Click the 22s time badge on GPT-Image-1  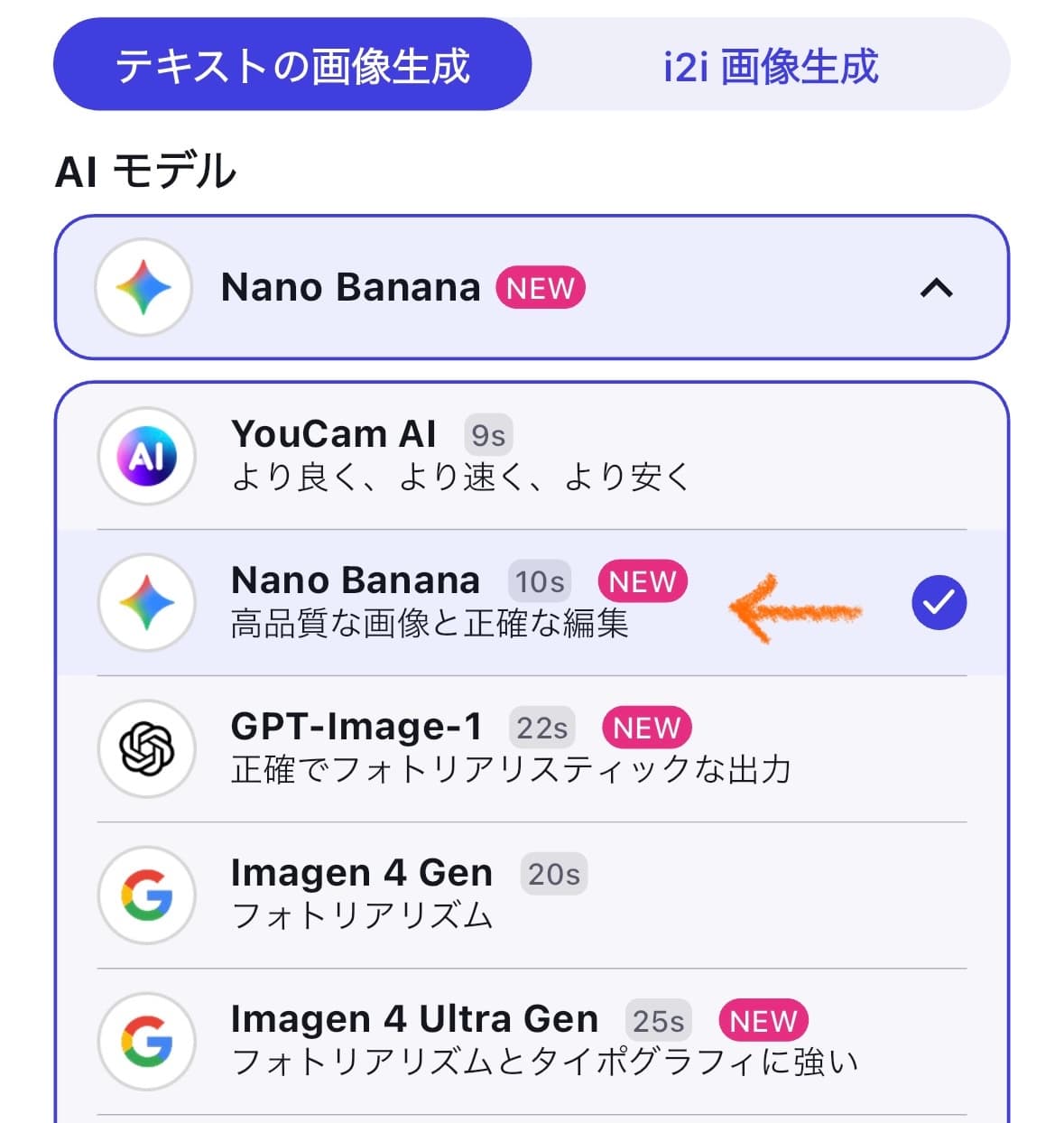(540, 728)
